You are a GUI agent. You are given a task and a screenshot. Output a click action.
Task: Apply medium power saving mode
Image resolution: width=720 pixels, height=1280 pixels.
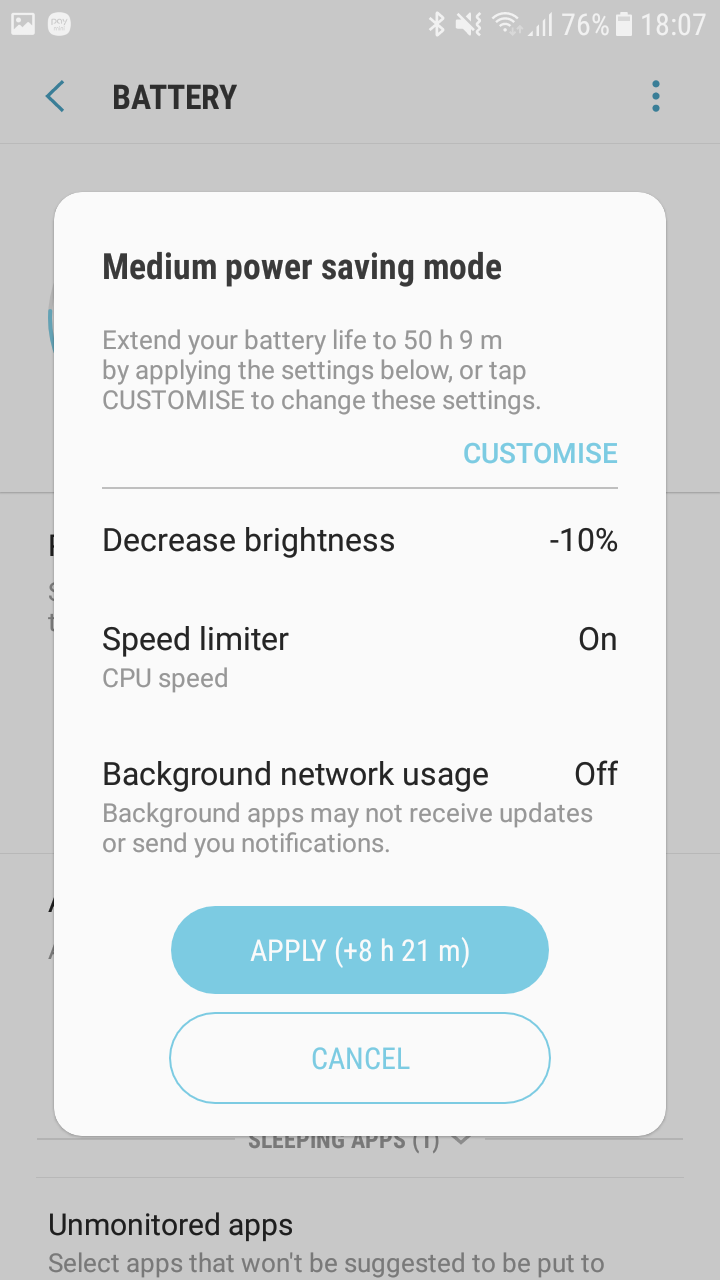pos(360,950)
